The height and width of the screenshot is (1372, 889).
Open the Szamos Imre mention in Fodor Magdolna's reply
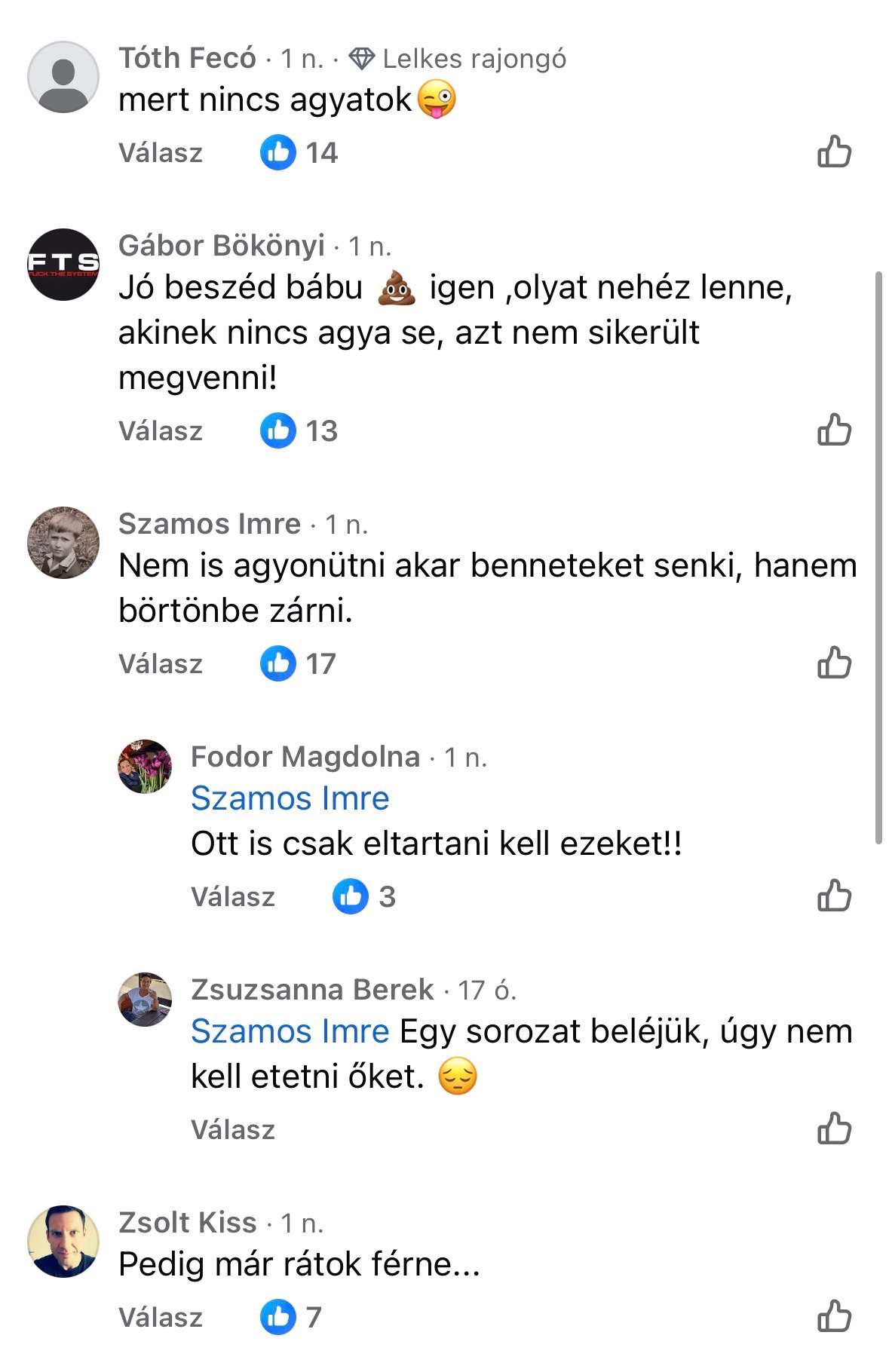point(290,798)
